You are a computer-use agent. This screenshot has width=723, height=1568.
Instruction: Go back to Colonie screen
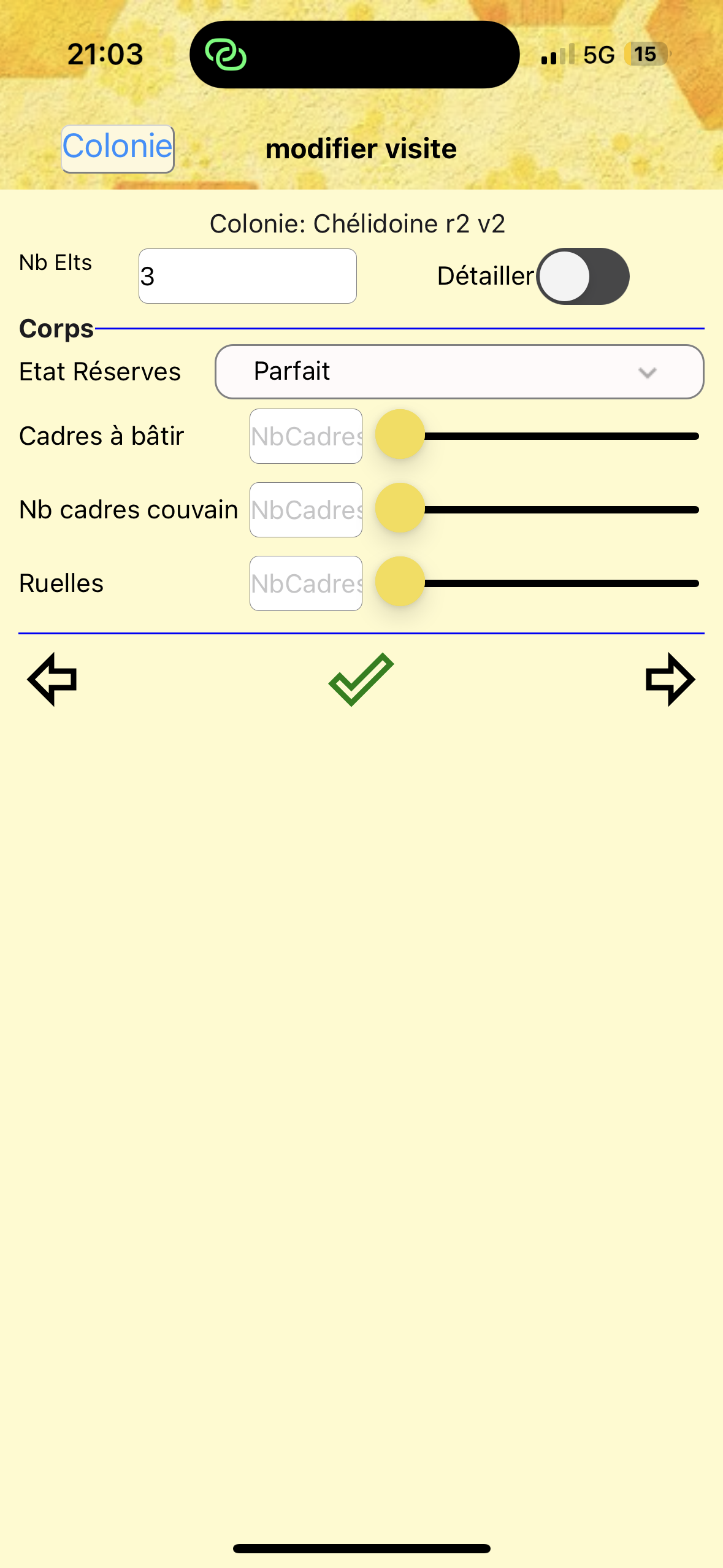point(118,148)
